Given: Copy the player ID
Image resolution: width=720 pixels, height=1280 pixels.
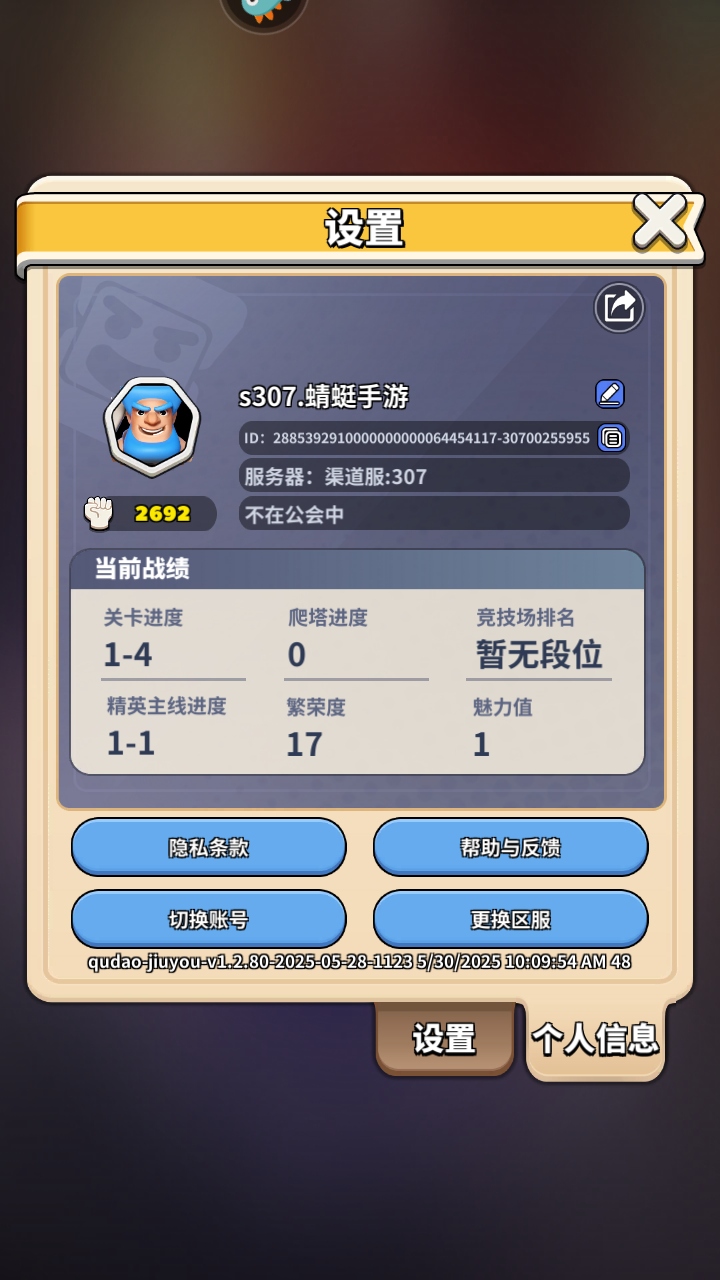Looking at the screenshot, I should [x=612, y=437].
